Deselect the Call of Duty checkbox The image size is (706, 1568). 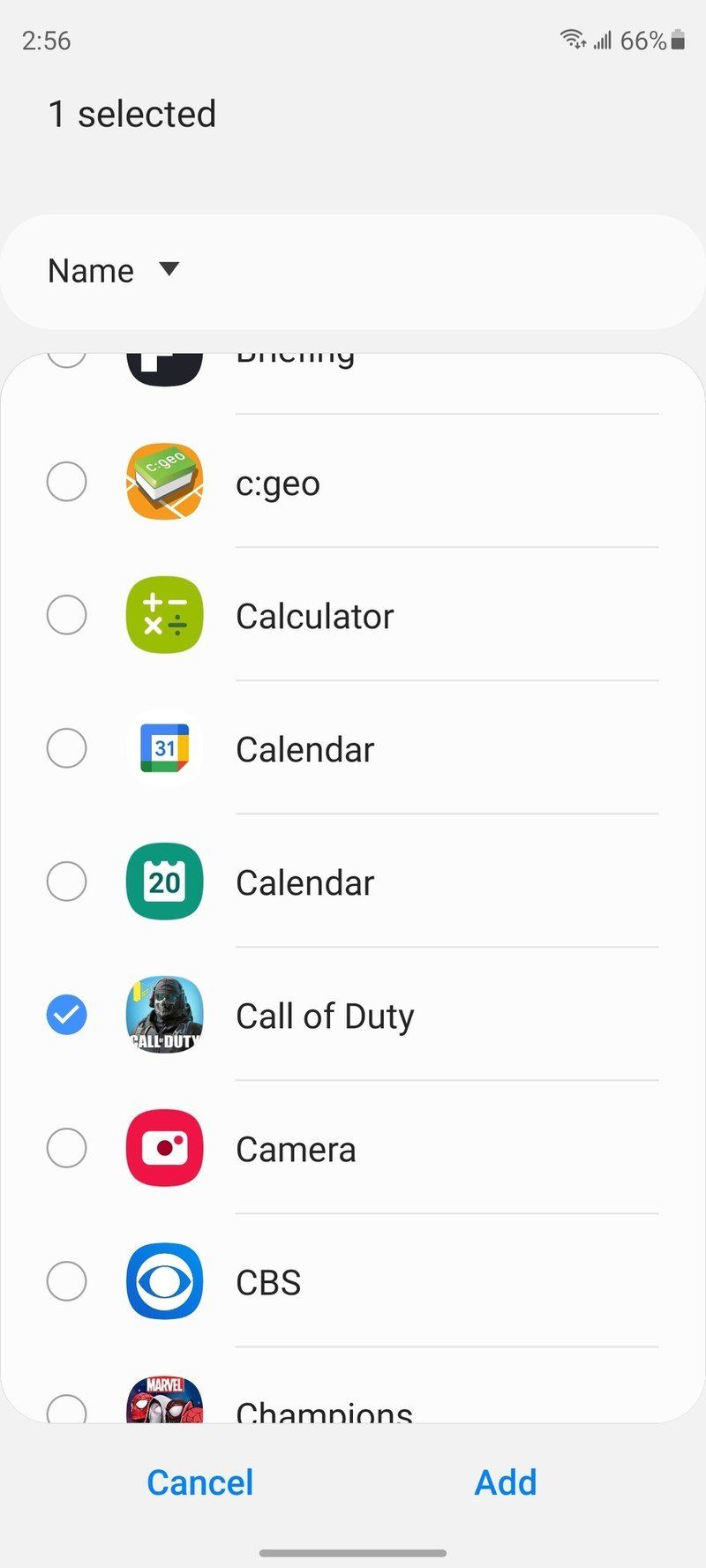click(x=66, y=1016)
